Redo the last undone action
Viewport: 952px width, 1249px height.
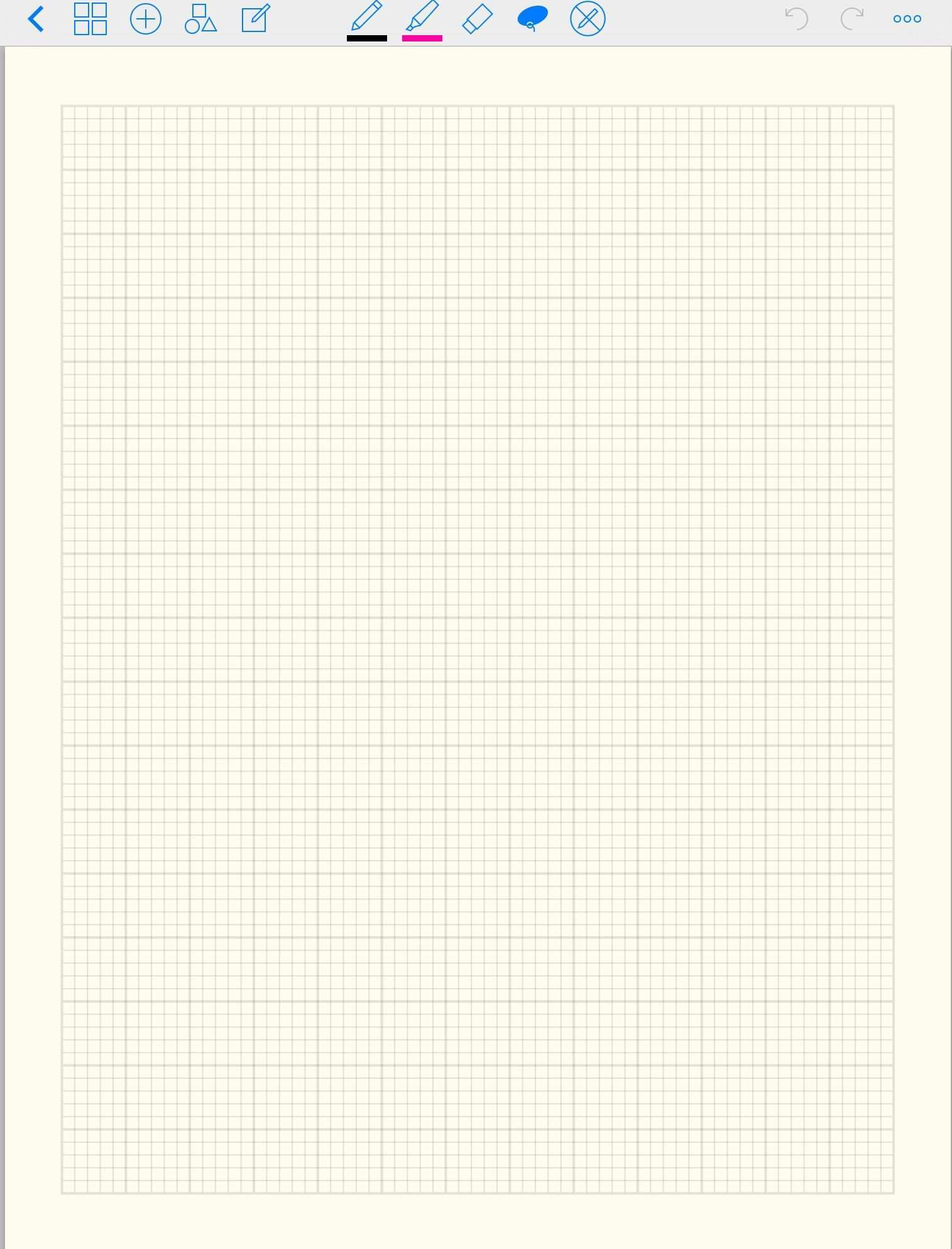pyautogui.click(x=852, y=19)
